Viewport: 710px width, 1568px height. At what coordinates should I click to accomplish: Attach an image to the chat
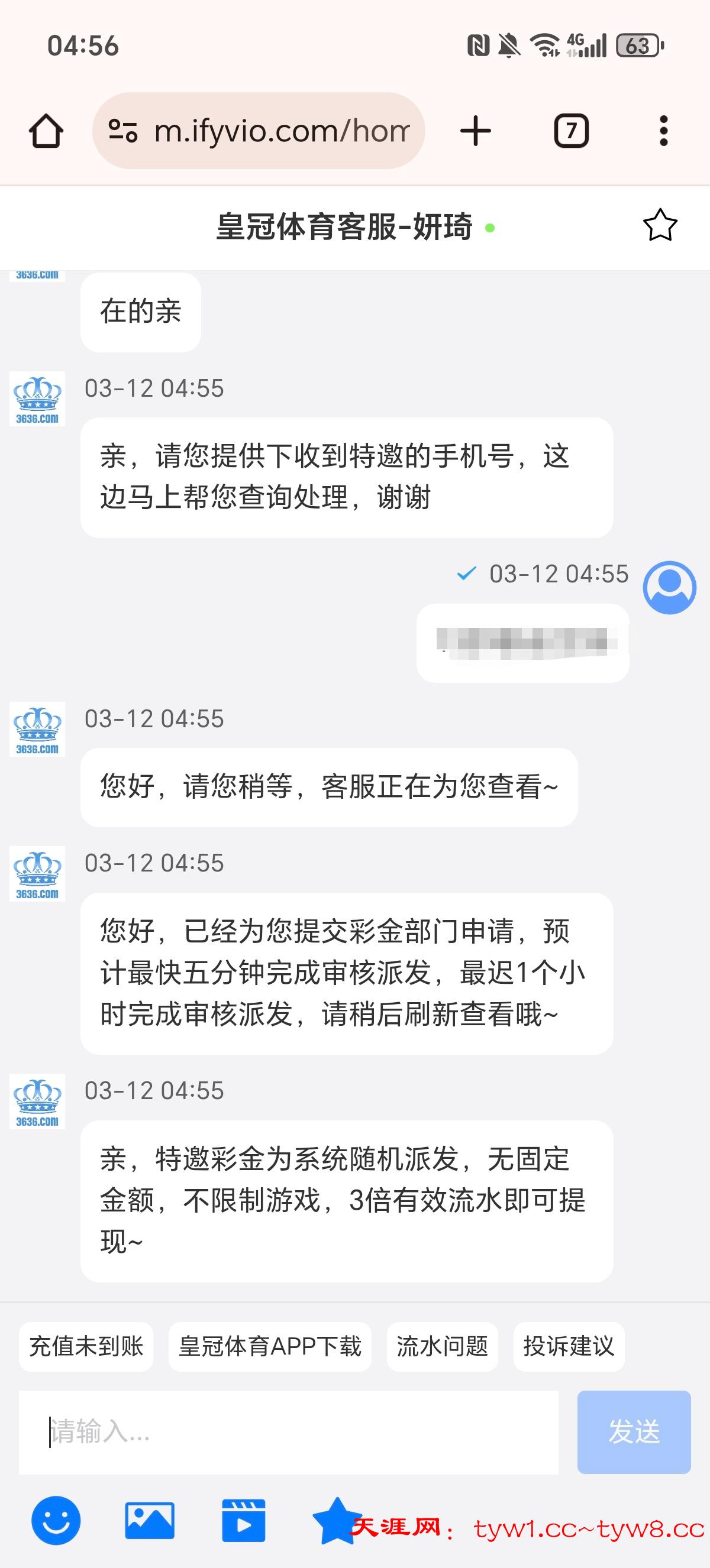(x=149, y=1520)
